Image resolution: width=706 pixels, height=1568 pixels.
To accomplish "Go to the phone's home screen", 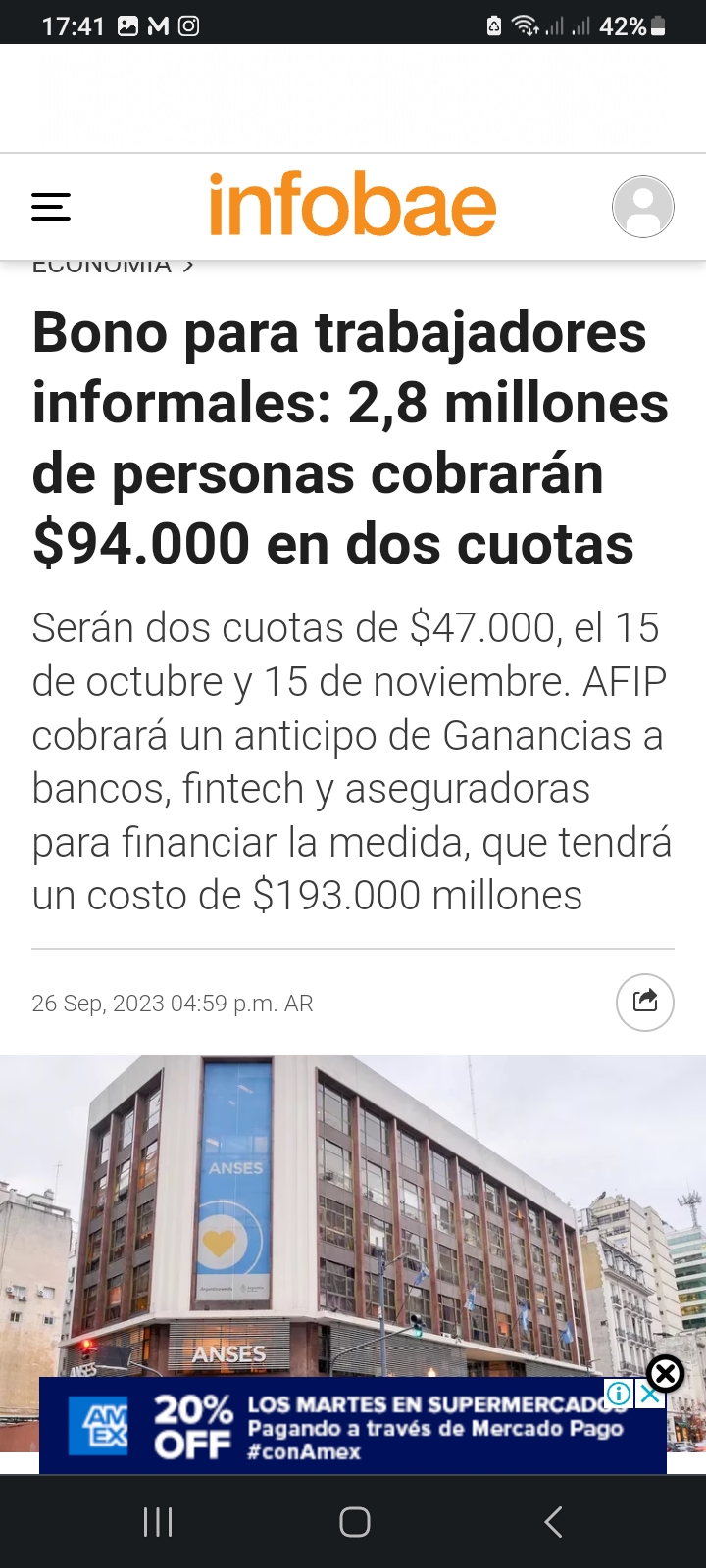I will coord(354,1522).
